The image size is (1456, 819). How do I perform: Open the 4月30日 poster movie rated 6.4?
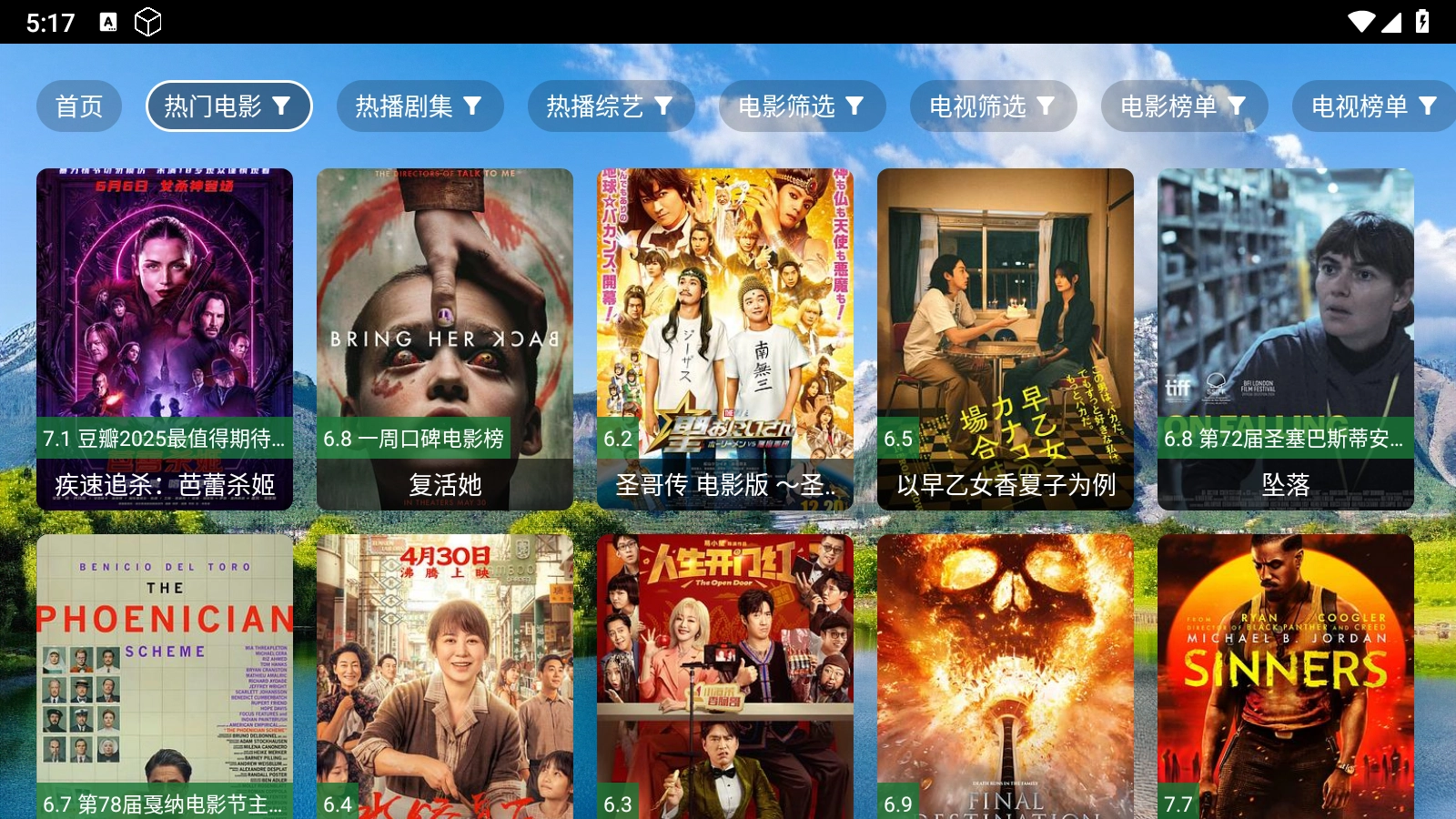click(445, 675)
